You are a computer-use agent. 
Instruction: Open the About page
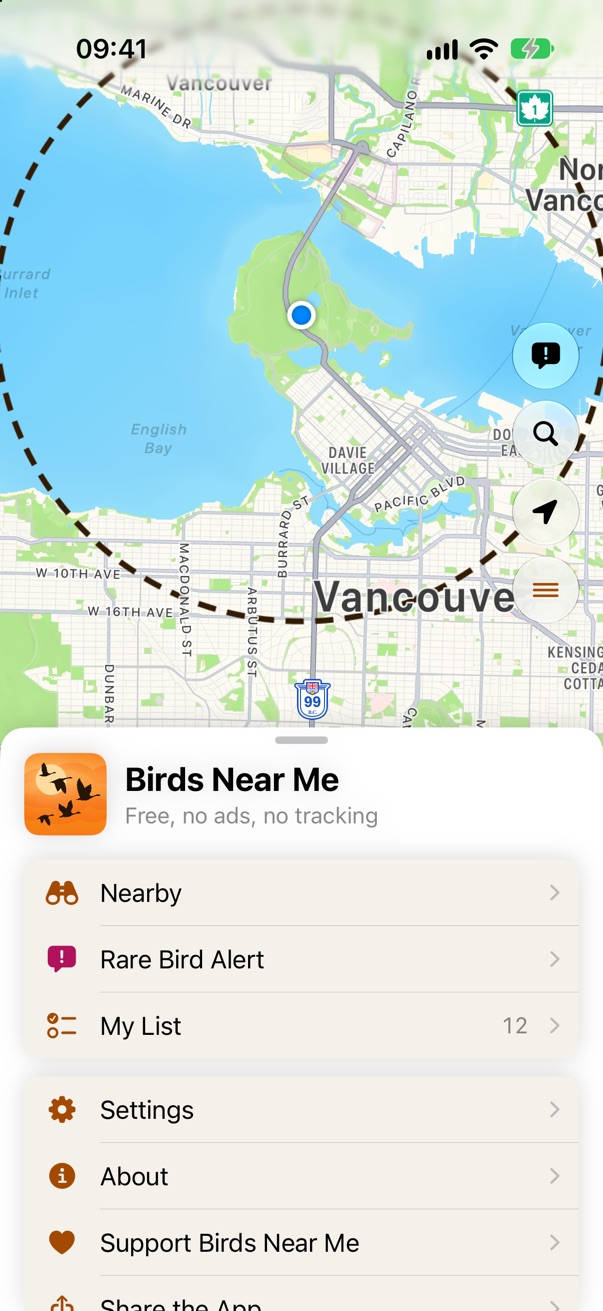tap(301, 1176)
